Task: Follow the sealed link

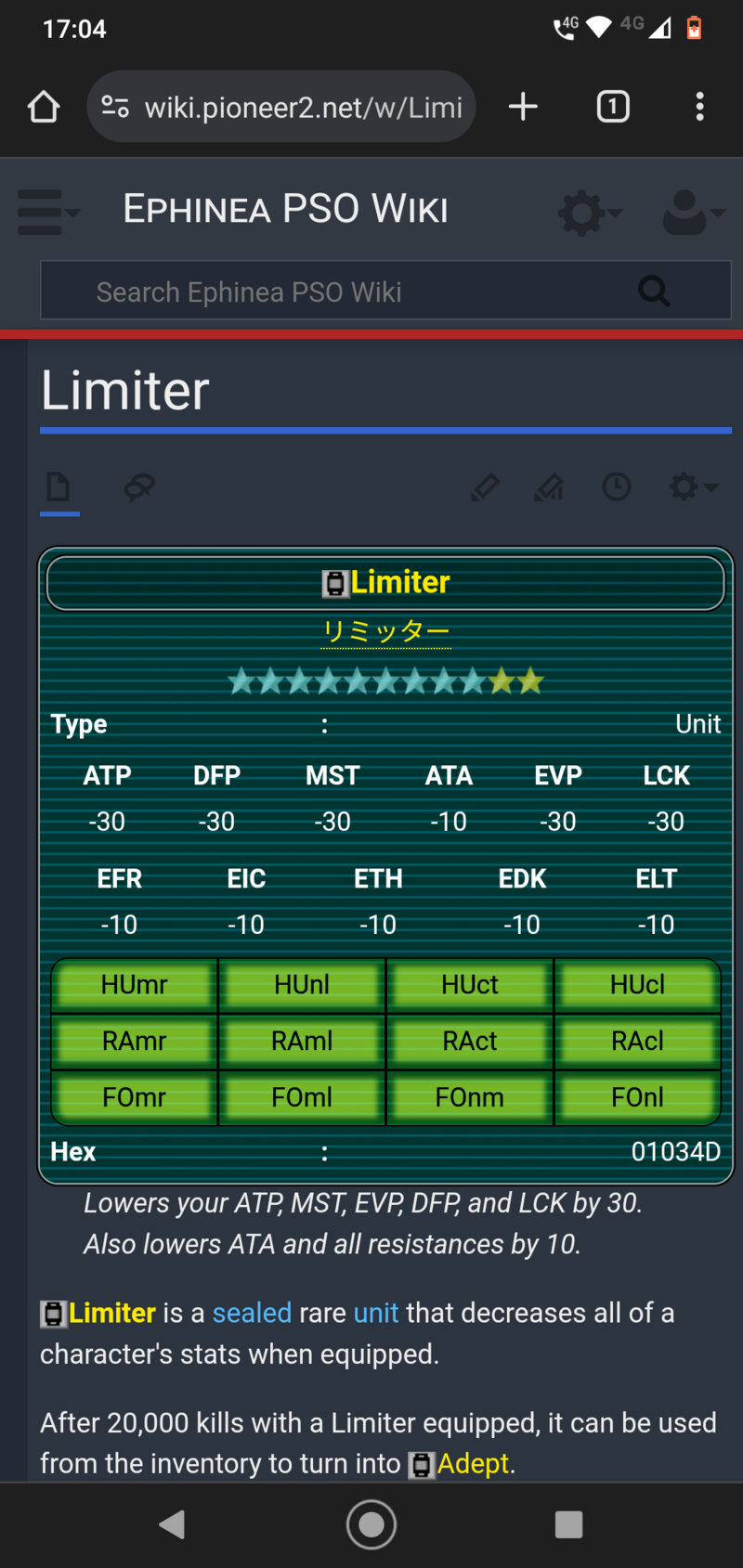Action: click(252, 1313)
